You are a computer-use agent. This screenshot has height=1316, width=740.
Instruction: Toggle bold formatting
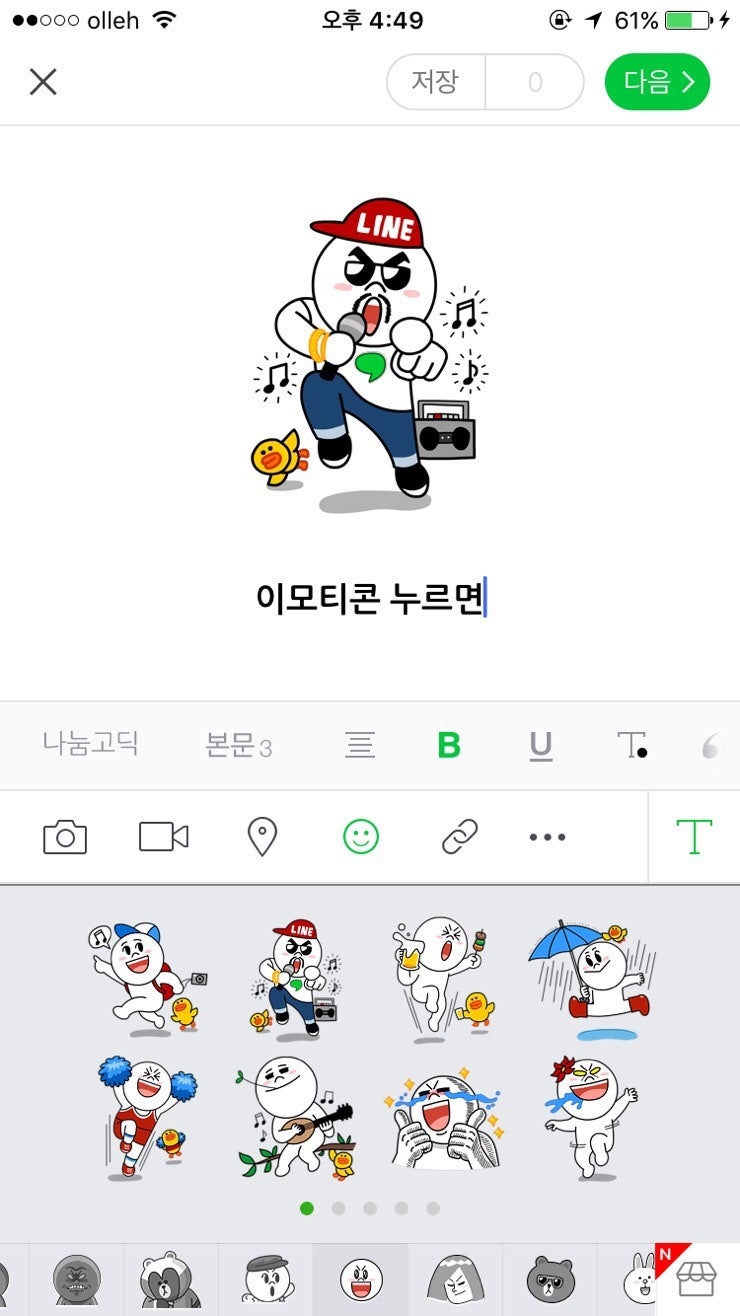[x=449, y=745]
